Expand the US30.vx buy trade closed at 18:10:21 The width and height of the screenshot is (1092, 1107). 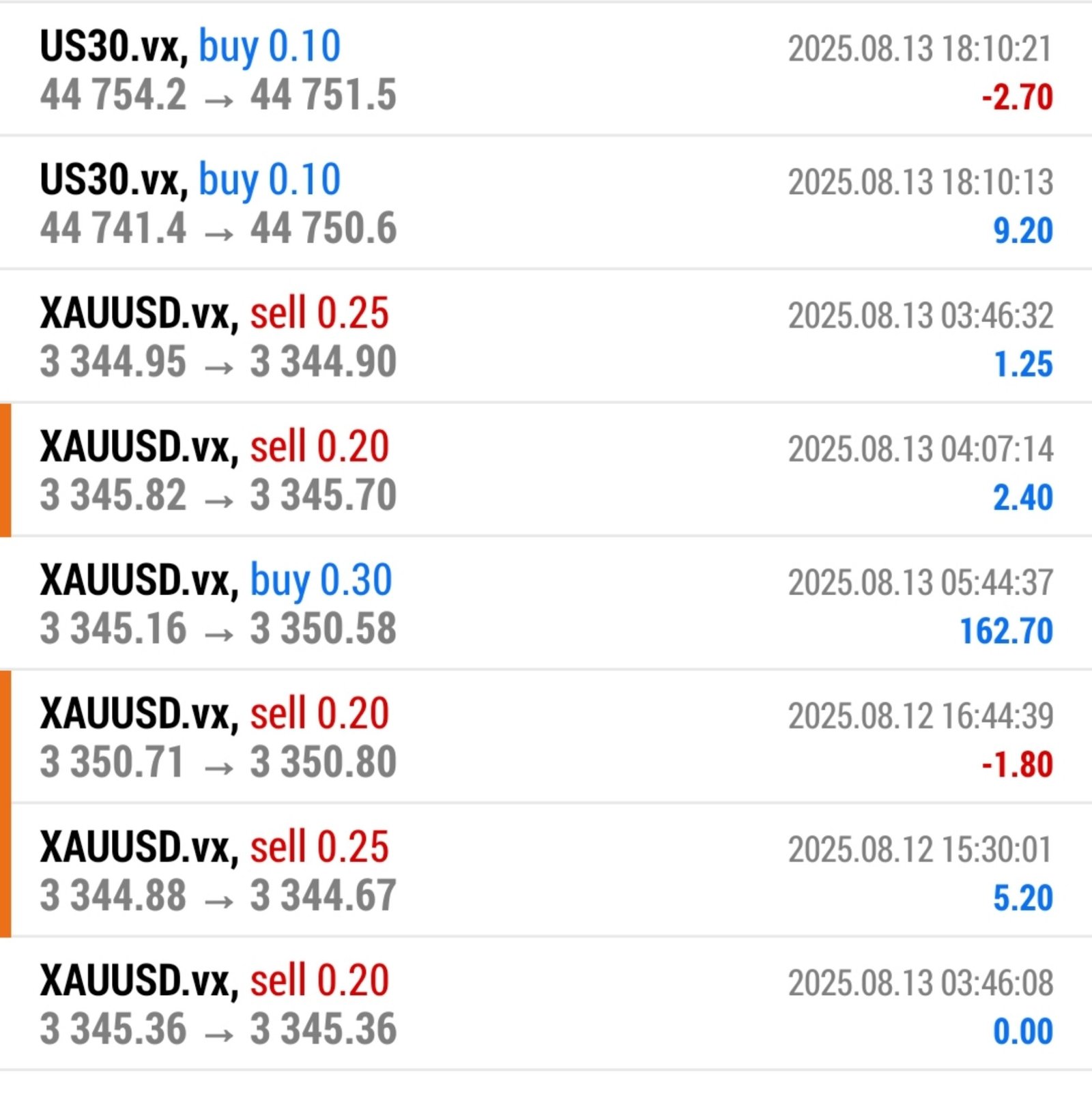(546, 70)
